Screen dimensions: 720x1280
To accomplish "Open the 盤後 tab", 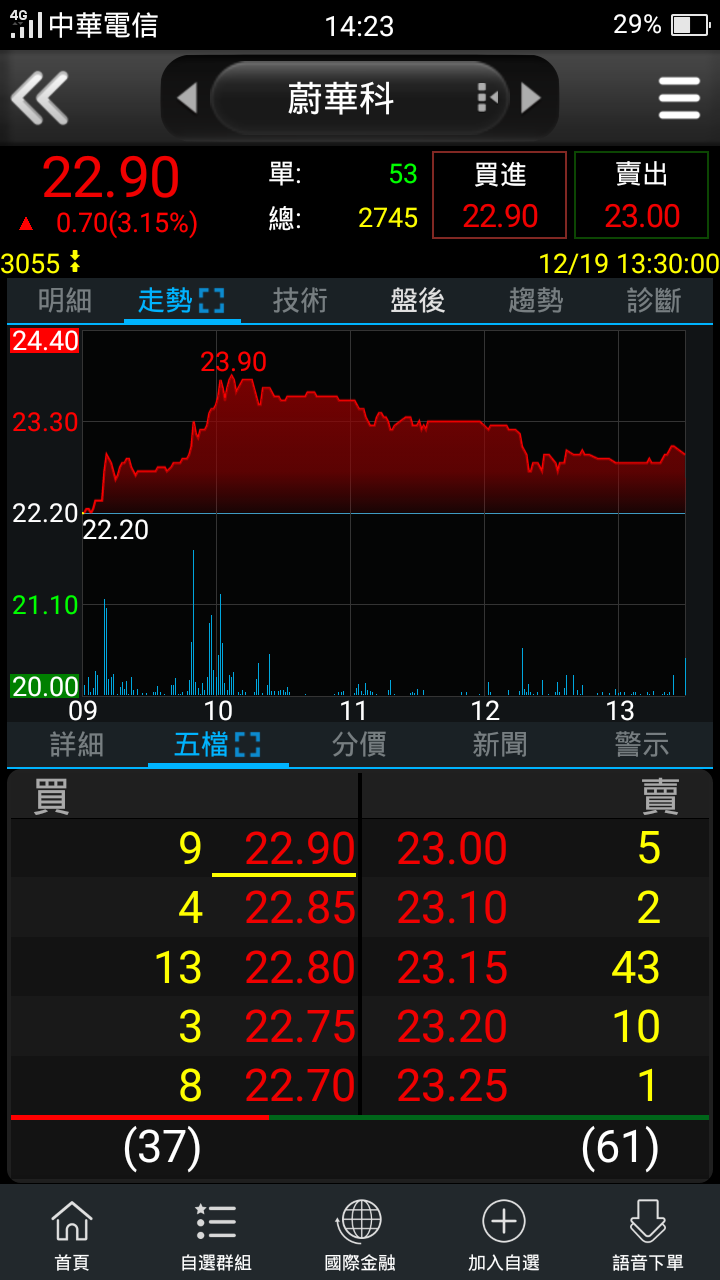I will (418, 300).
